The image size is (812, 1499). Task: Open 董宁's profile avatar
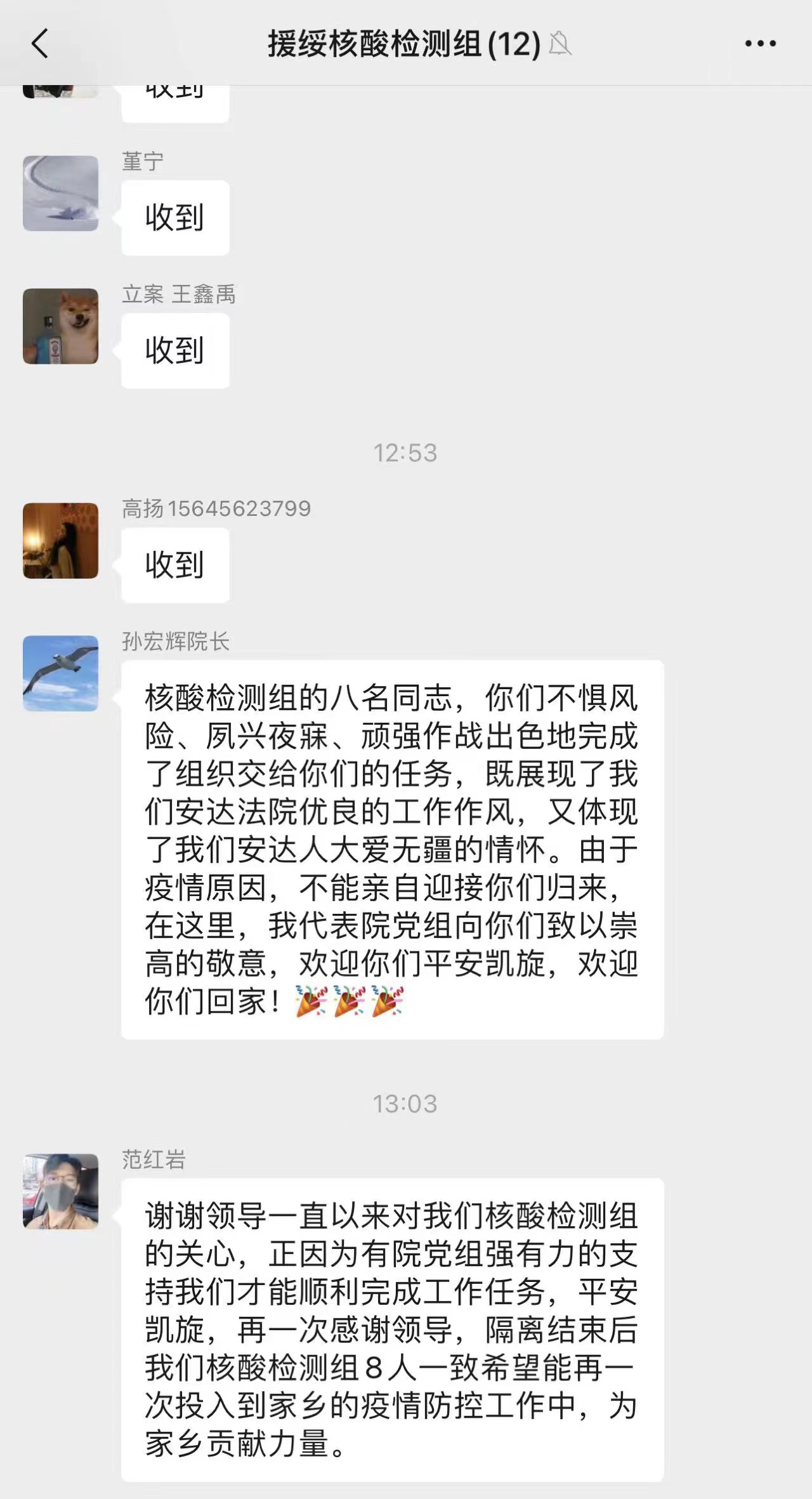61,194
